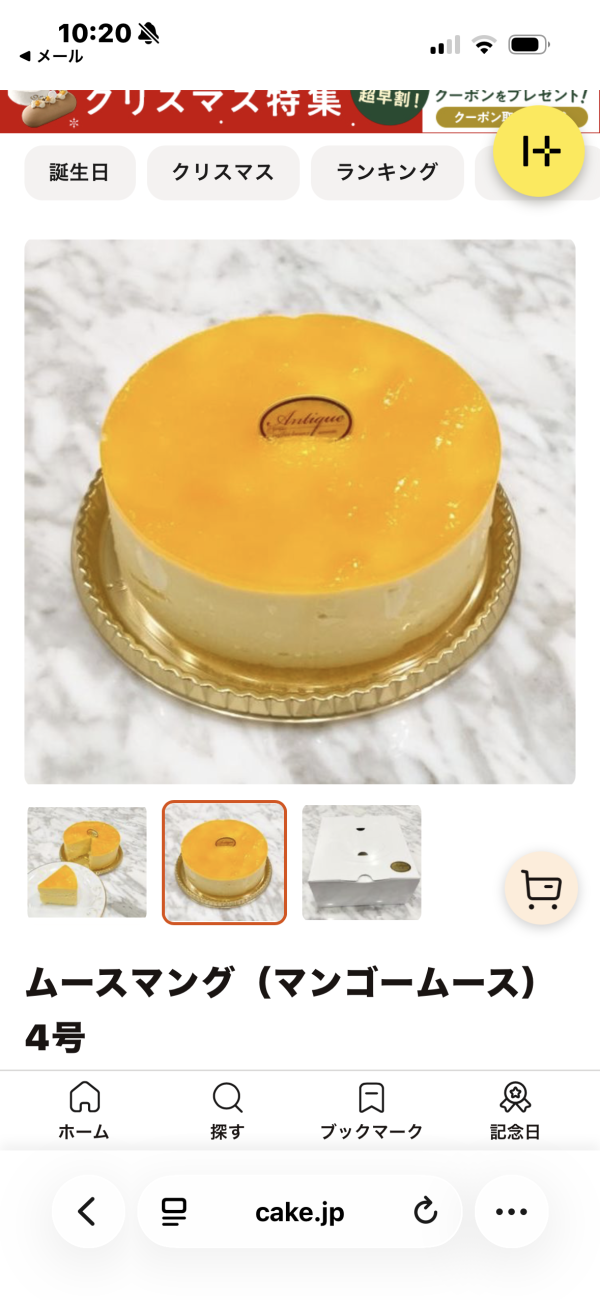Return to the メール app

(x=50, y=57)
